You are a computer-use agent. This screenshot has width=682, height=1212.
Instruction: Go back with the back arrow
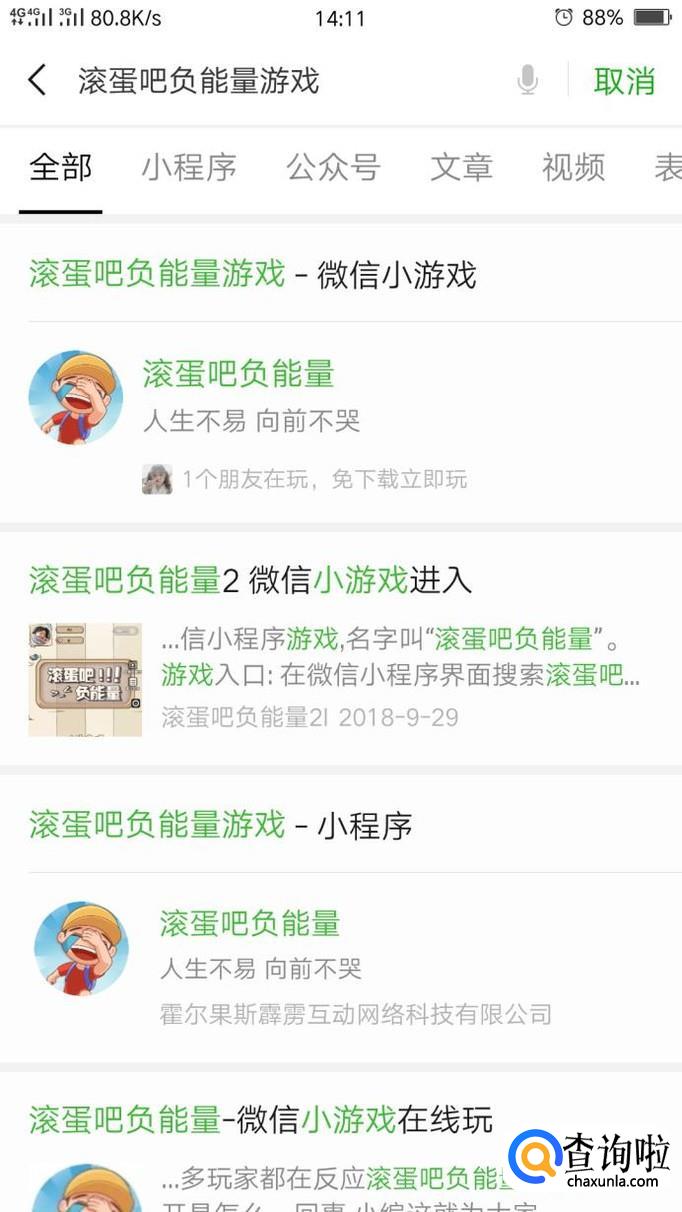point(37,80)
